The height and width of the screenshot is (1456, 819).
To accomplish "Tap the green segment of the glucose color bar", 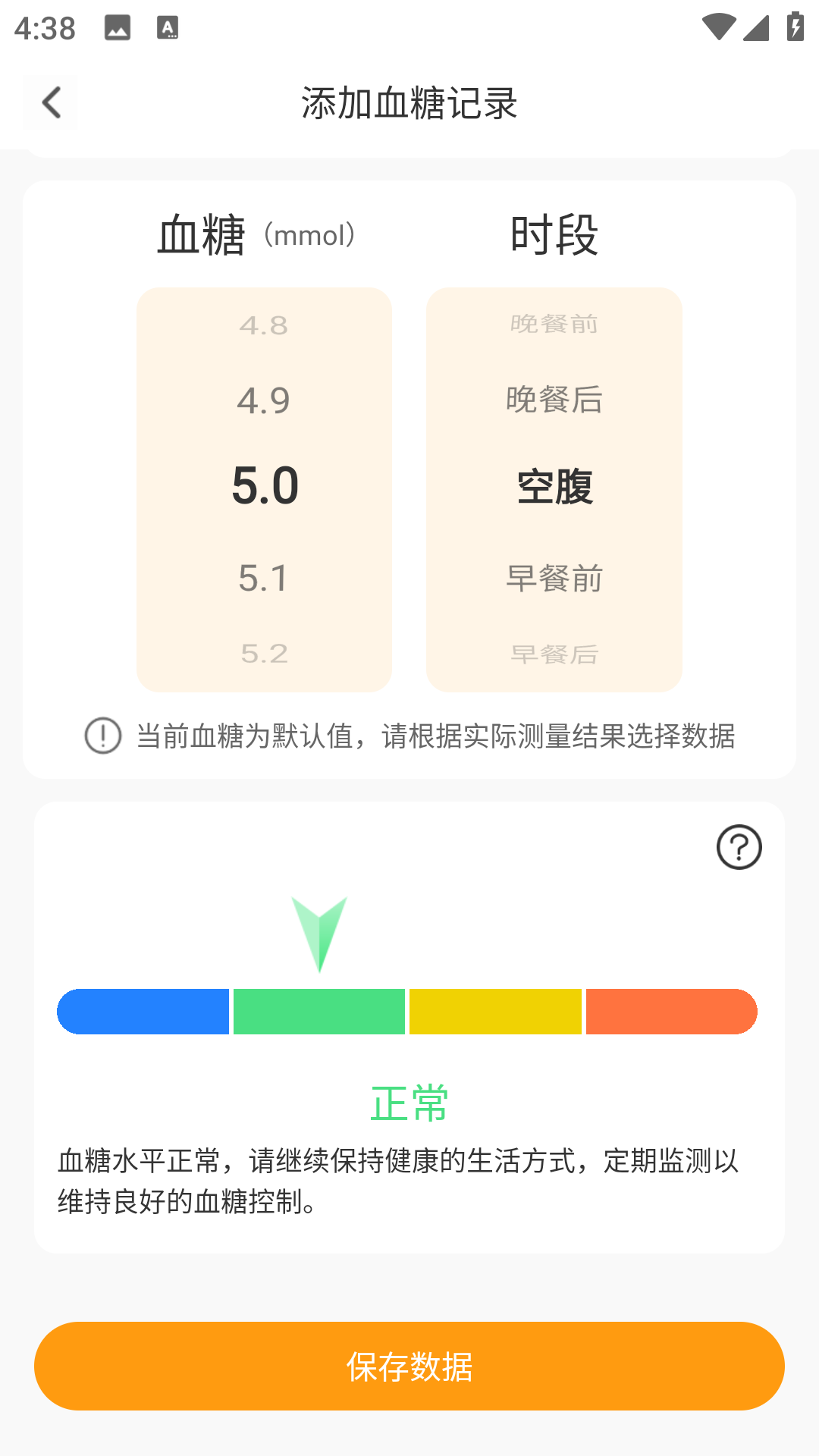I will pyautogui.click(x=318, y=1011).
